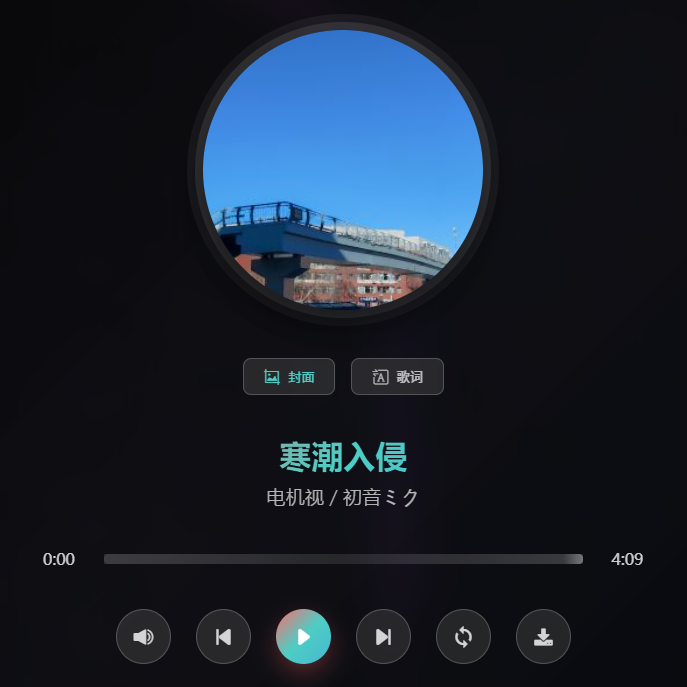Skip to the next track

pos(383,637)
